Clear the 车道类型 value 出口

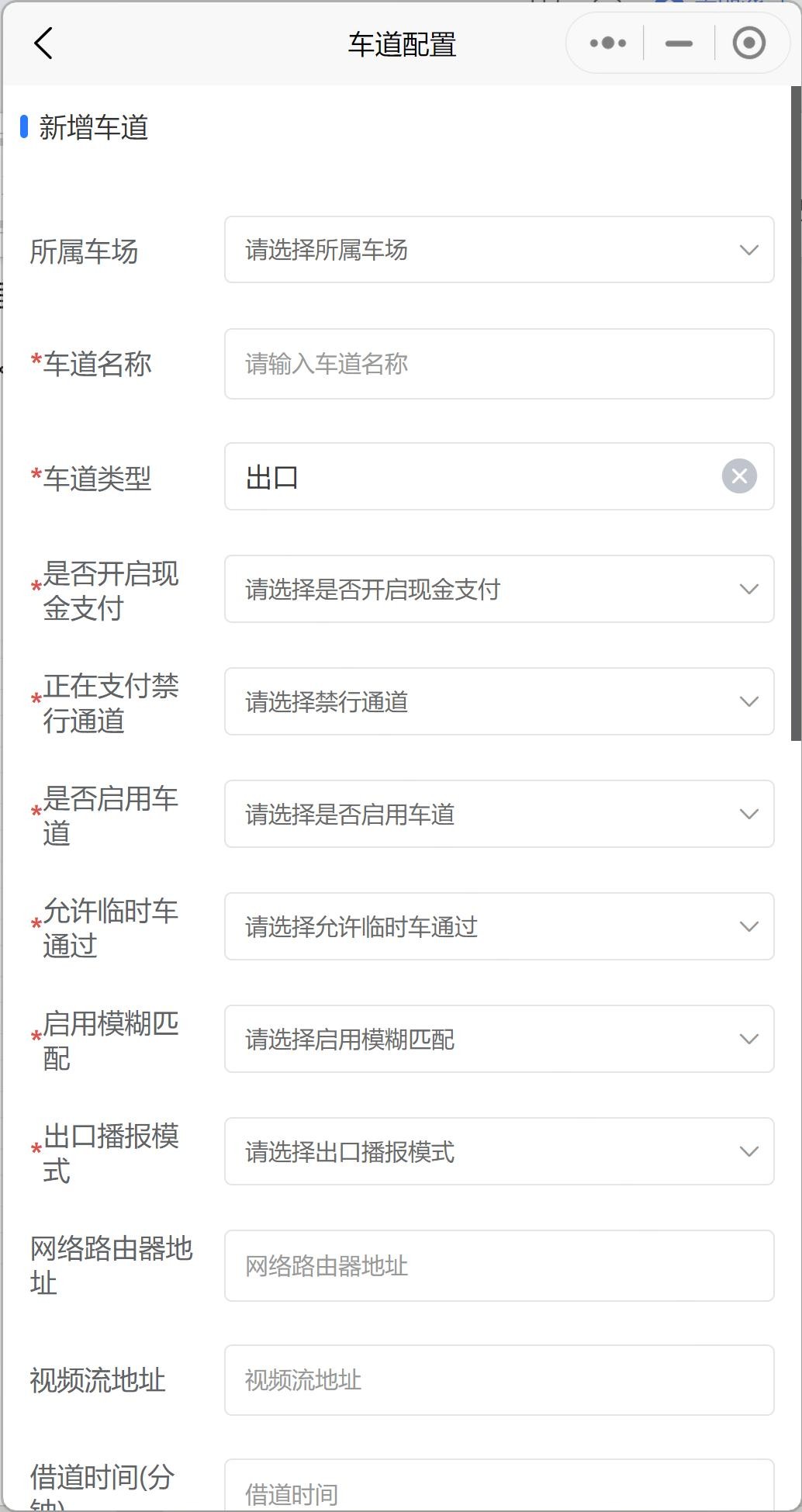pos(739,476)
